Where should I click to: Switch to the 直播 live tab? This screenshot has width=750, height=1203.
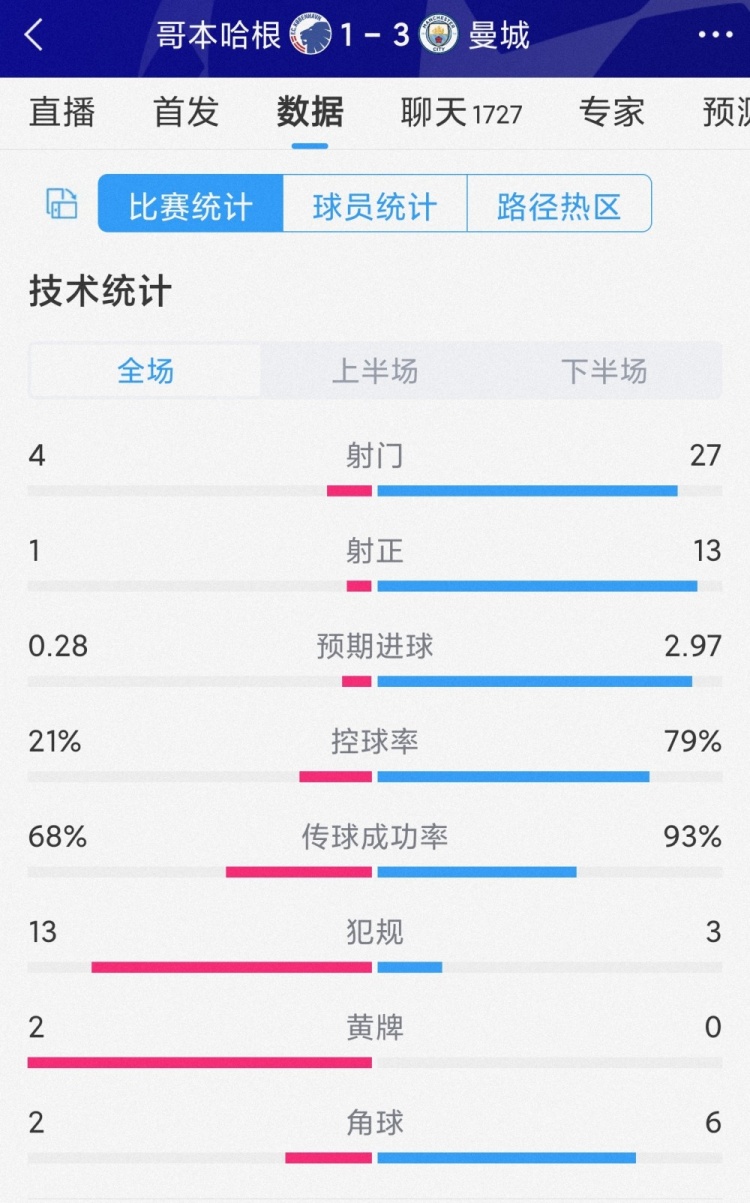[63, 113]
